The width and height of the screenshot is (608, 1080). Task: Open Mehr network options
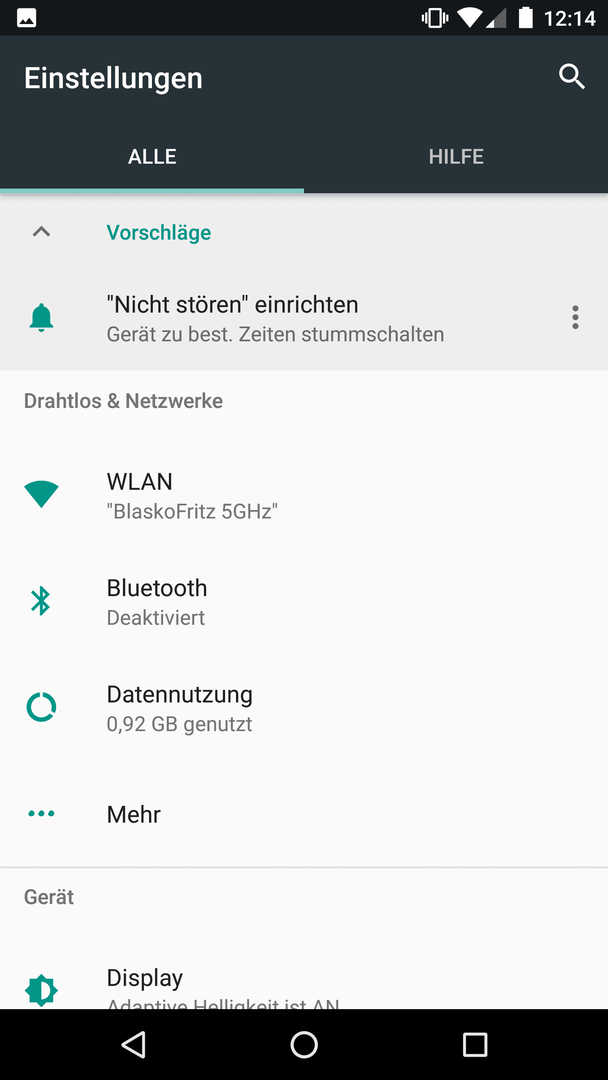click(304, 814)
